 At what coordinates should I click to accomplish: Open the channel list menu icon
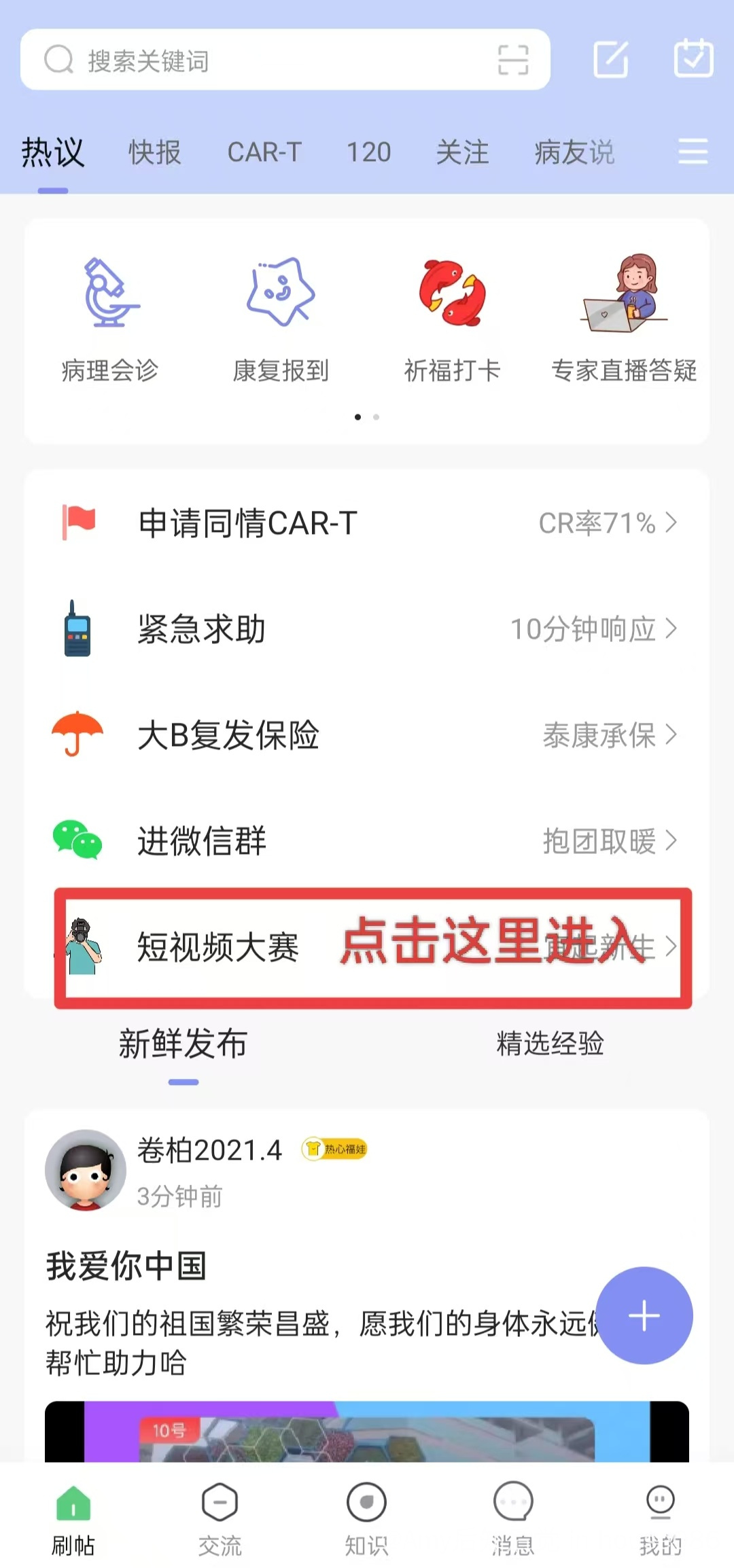pos(693,151)
